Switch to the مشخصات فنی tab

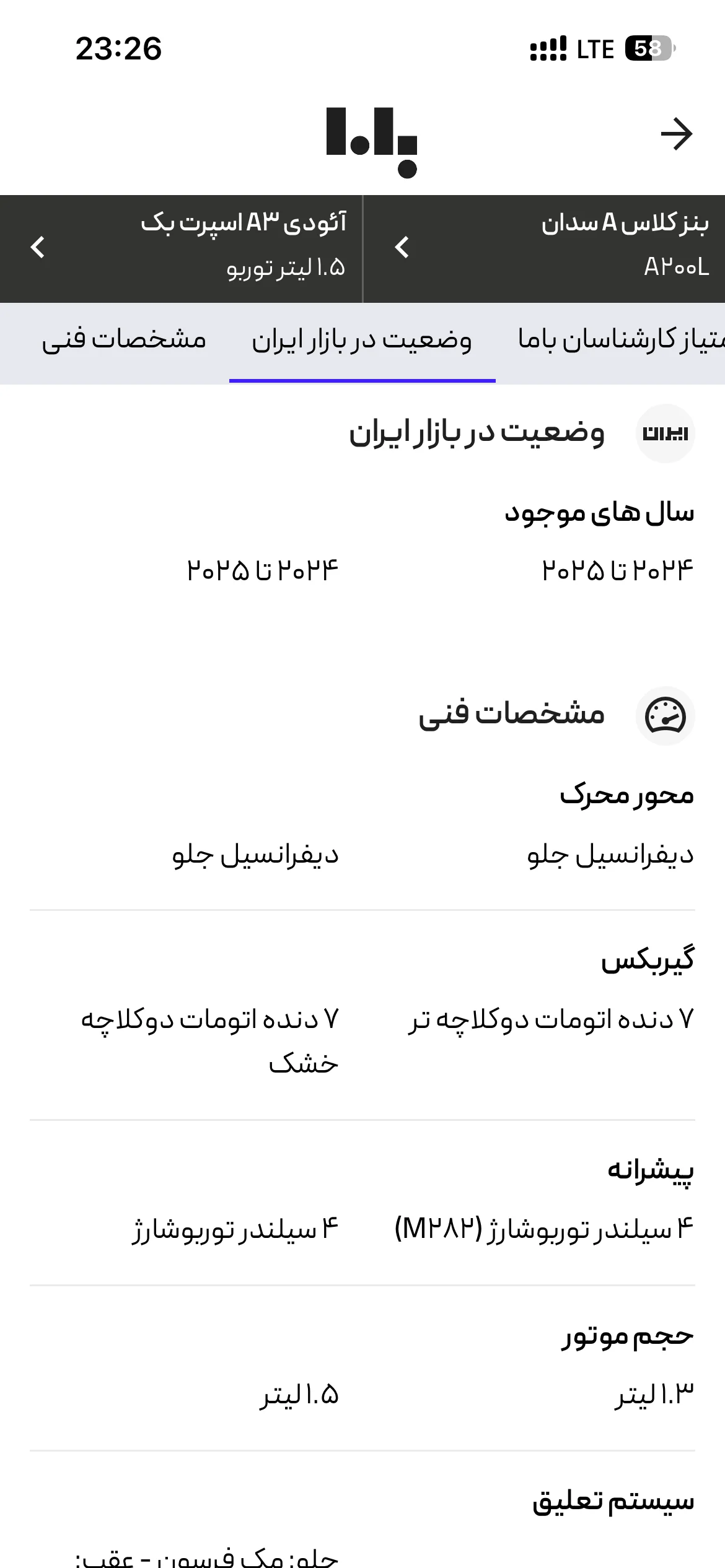coord(124,340)
